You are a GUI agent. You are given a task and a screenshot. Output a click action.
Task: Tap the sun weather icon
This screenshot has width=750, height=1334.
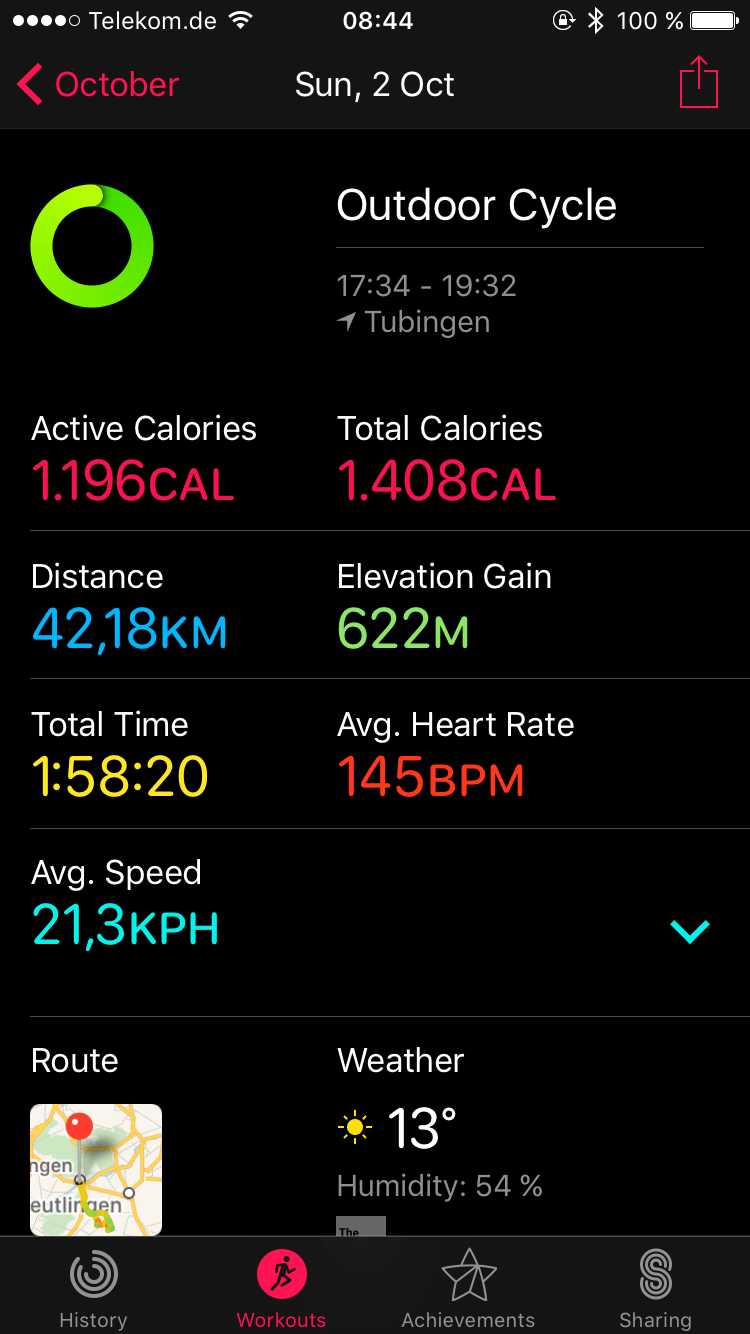tap(355, 1126)
